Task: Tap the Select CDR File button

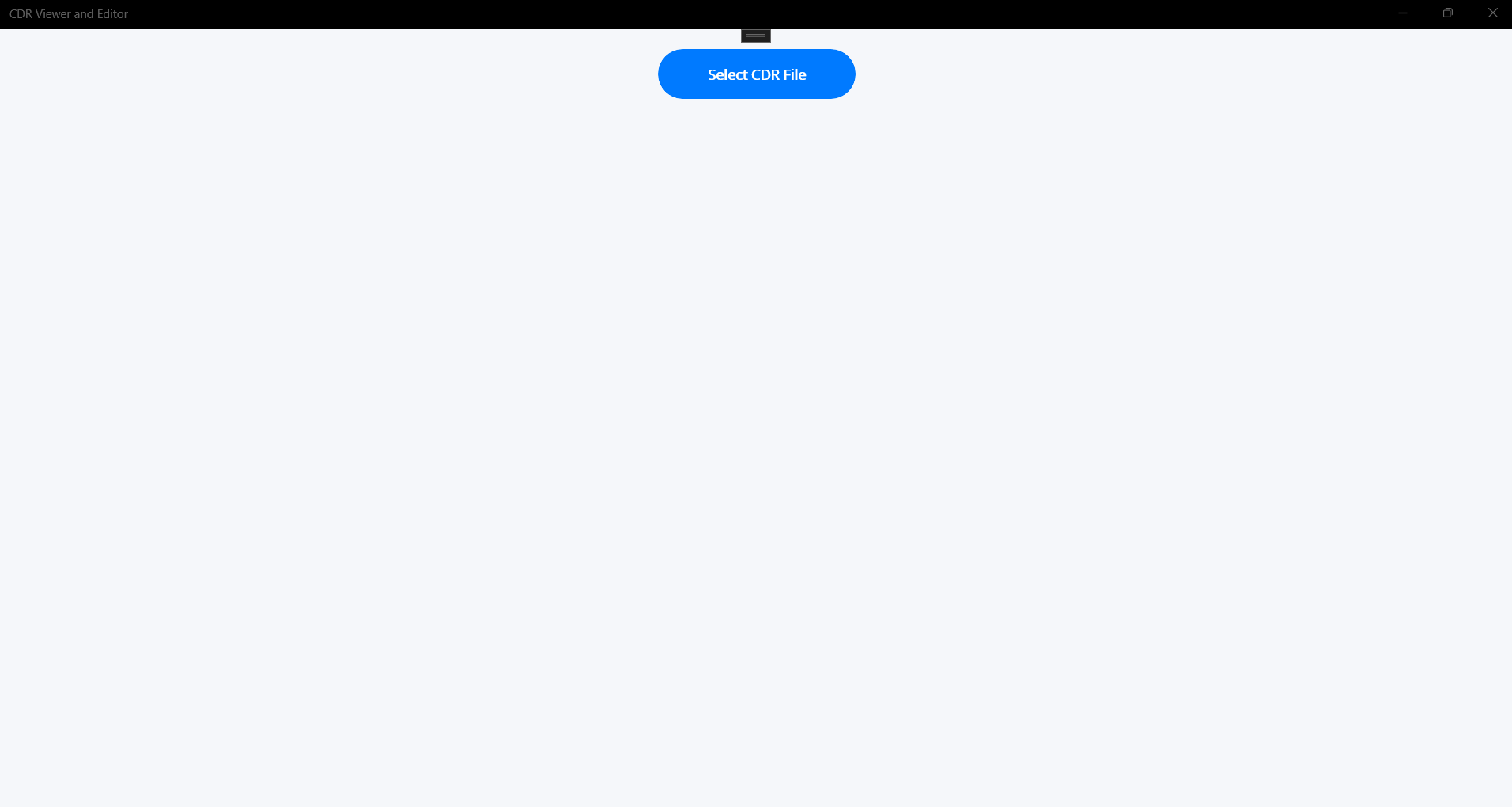Action: pos(756,74)
